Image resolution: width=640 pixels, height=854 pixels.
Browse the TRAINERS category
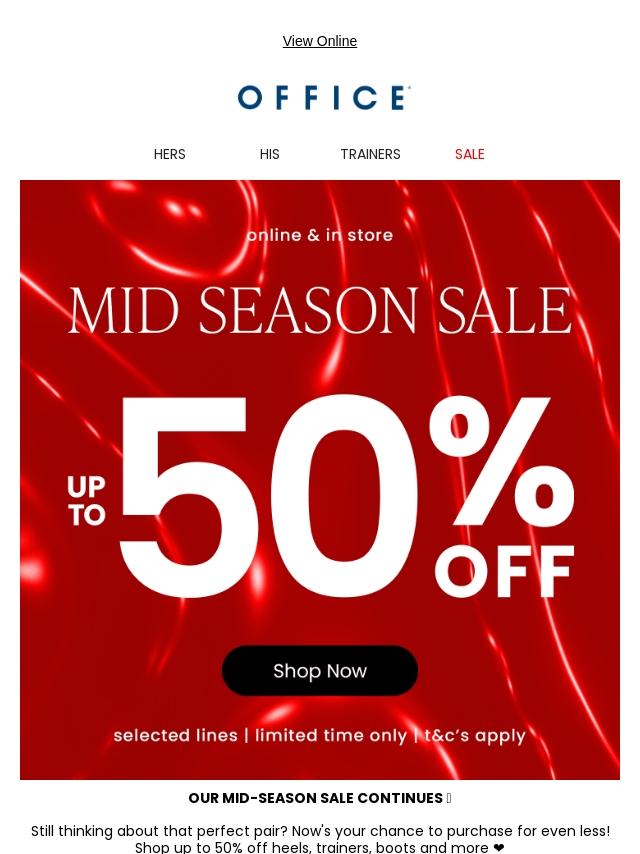coord(370,154)
